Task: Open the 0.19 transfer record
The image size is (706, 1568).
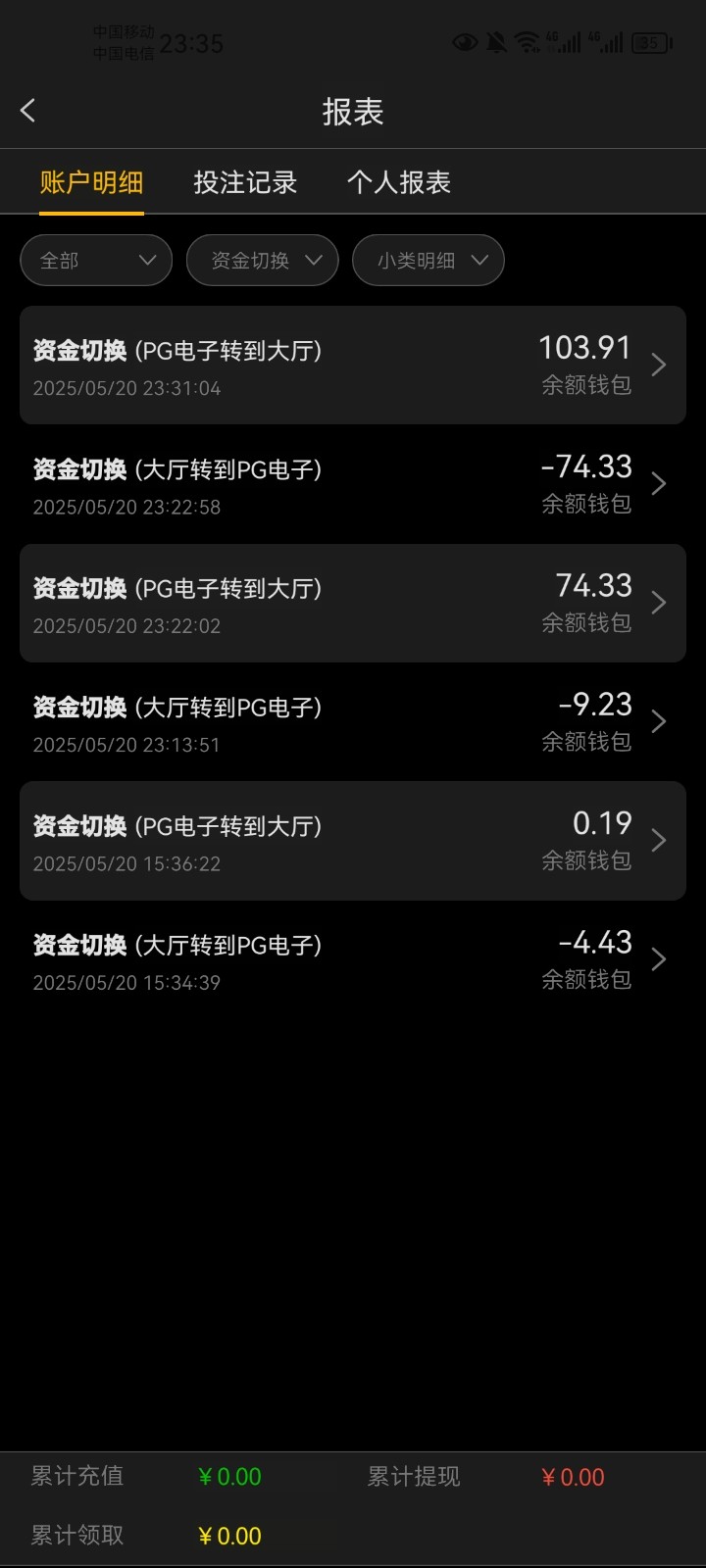Action: pos(353,841)
